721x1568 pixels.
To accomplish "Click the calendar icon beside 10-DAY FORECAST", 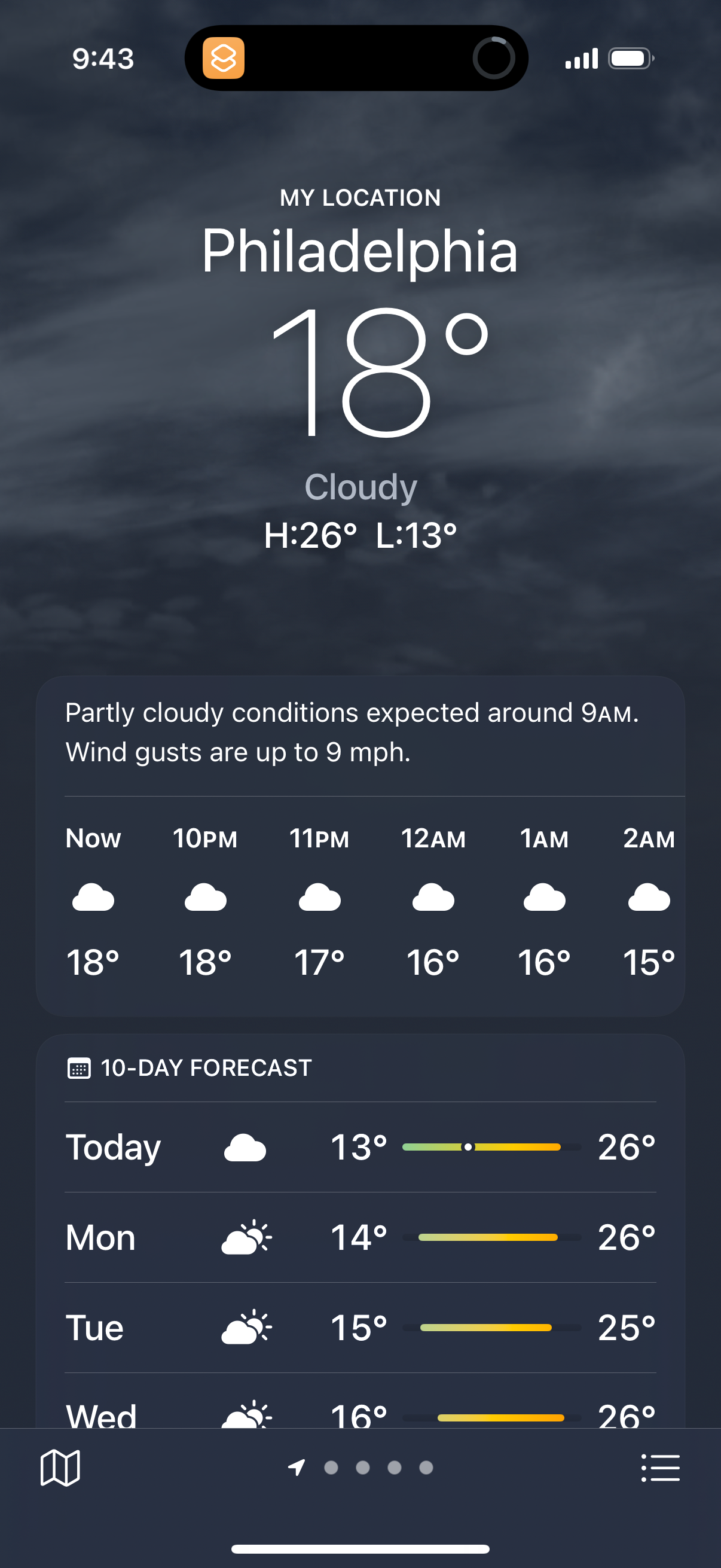I will (80, 1067).
